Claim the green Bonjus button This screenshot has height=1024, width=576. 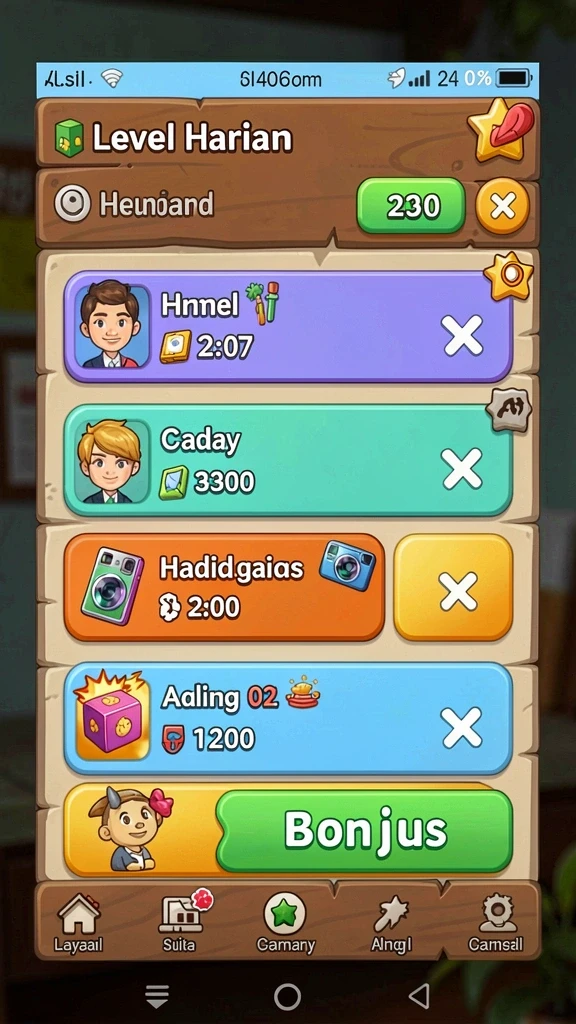364,831
